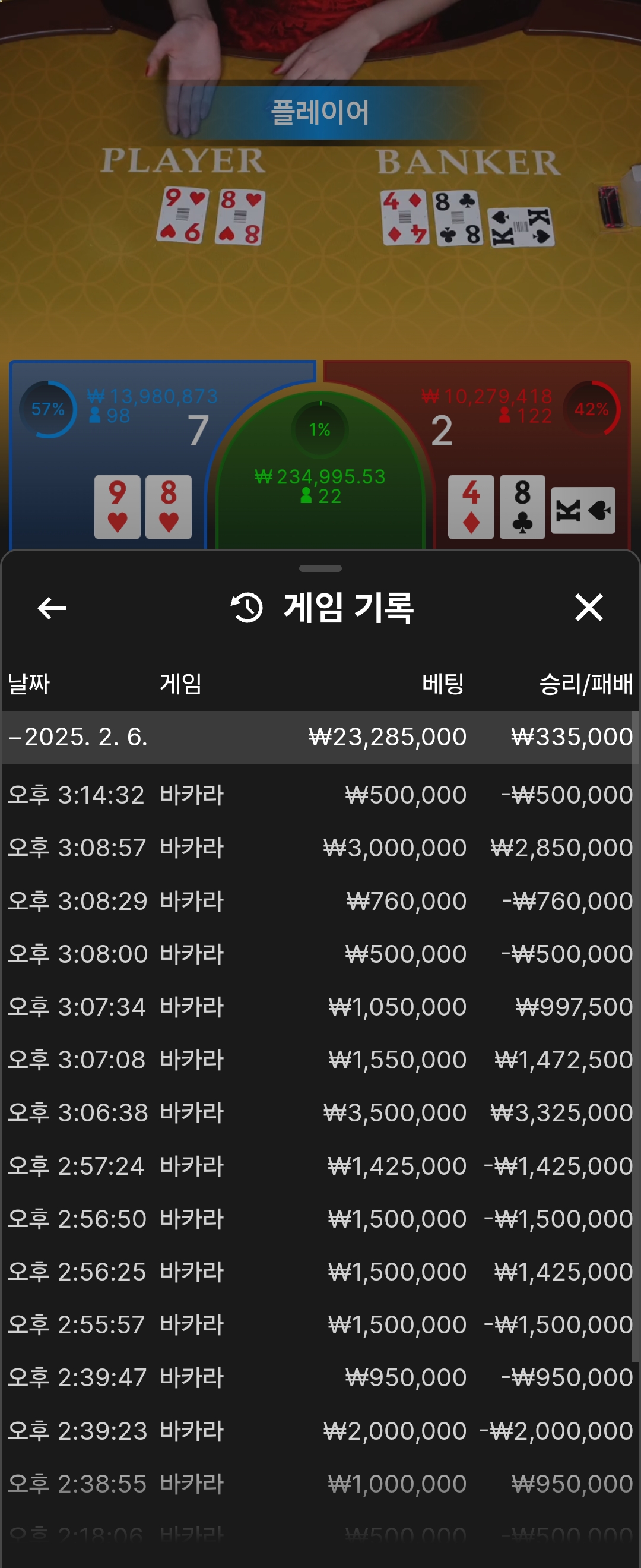This screenshot has height=1568, width=641.
Task: Open the 오후 3:06:38 바카라 record
Action: 320,1112
